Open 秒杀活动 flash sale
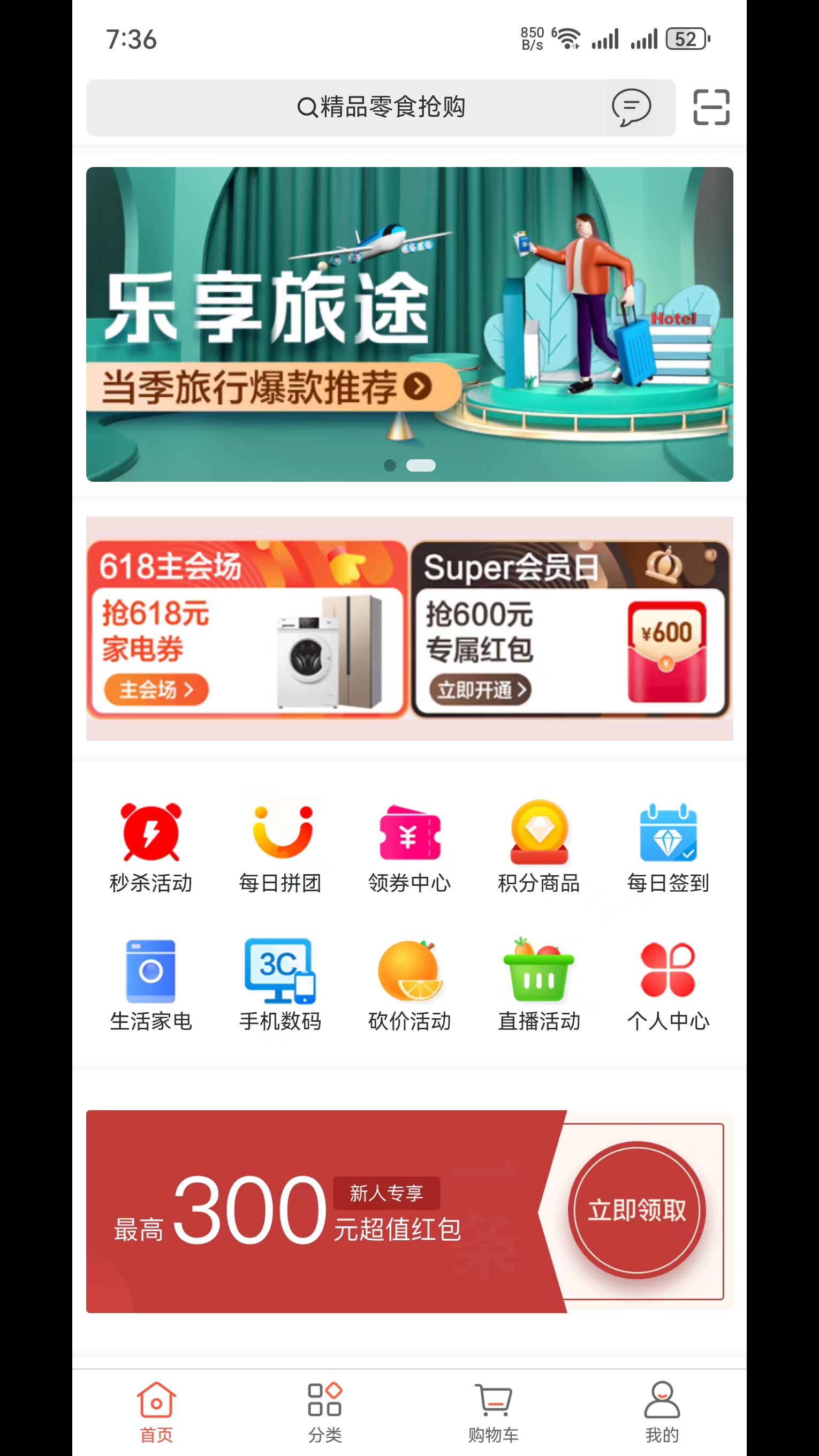The height and width of the screenshot is (1456, 819). pyautogui.click(x=151, y=846)
